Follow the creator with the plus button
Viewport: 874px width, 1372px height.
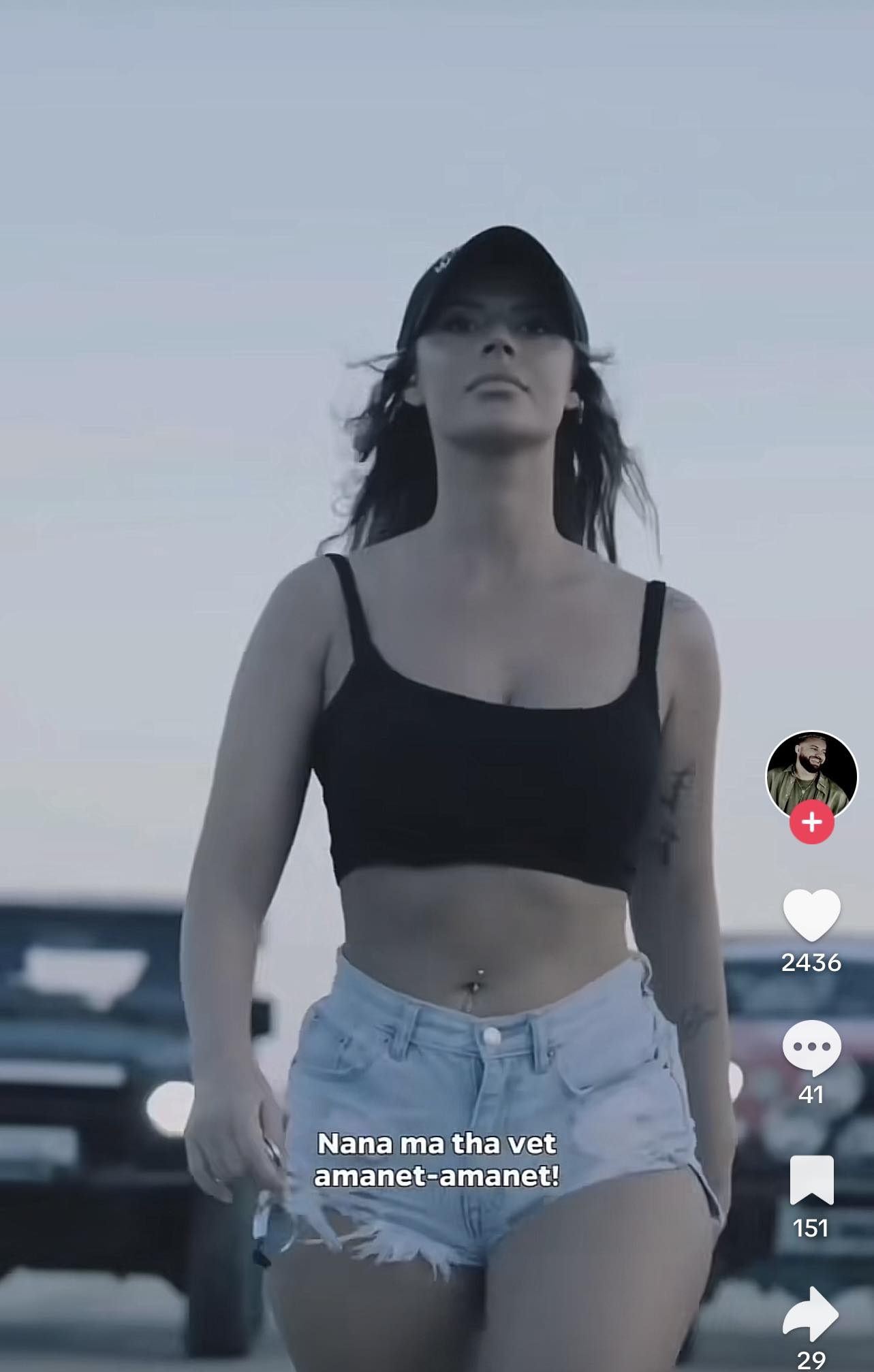coord(811,822)
